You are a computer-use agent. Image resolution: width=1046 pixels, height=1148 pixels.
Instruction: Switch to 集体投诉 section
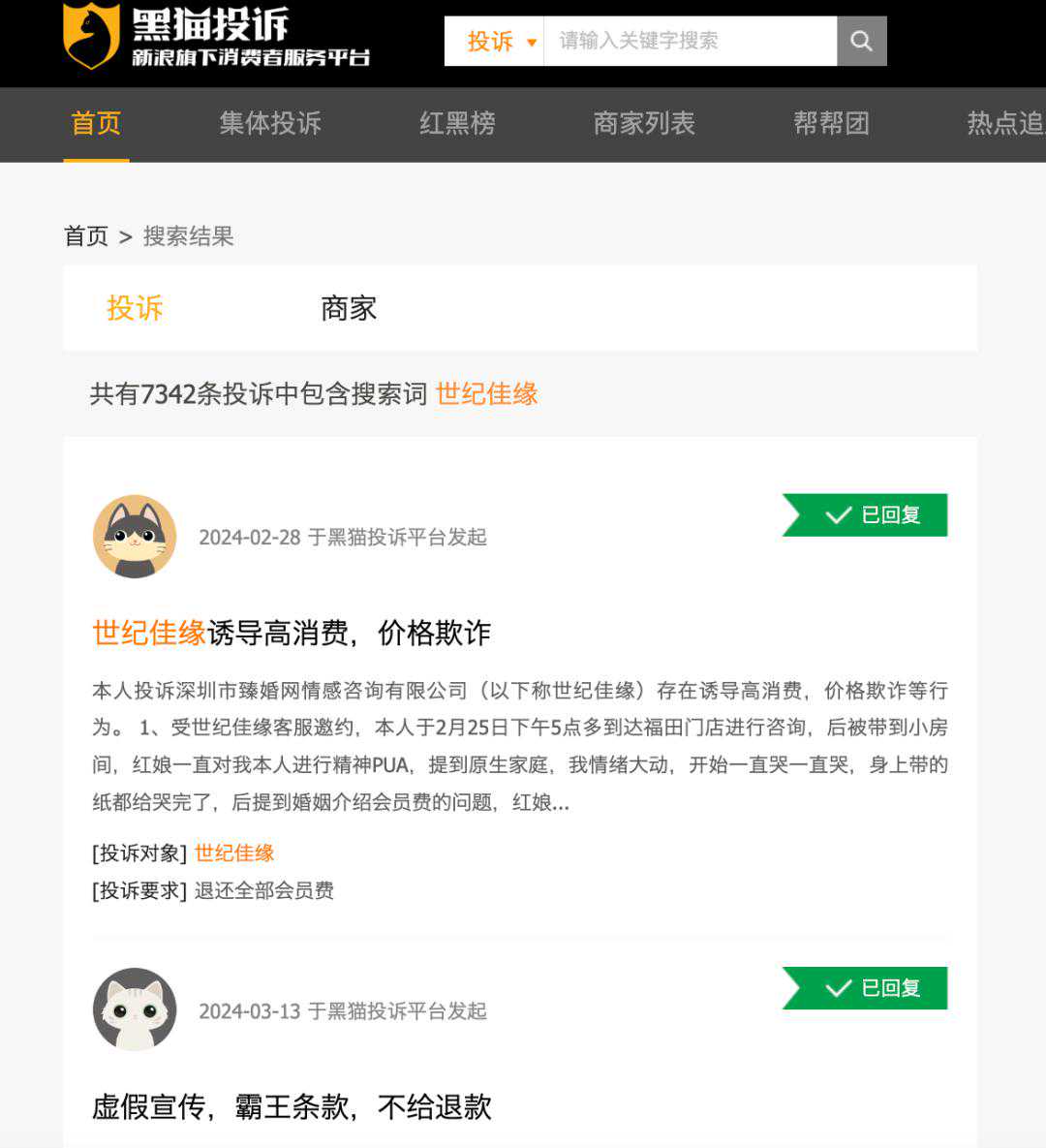pyautogui.click(x=270, y=124)
